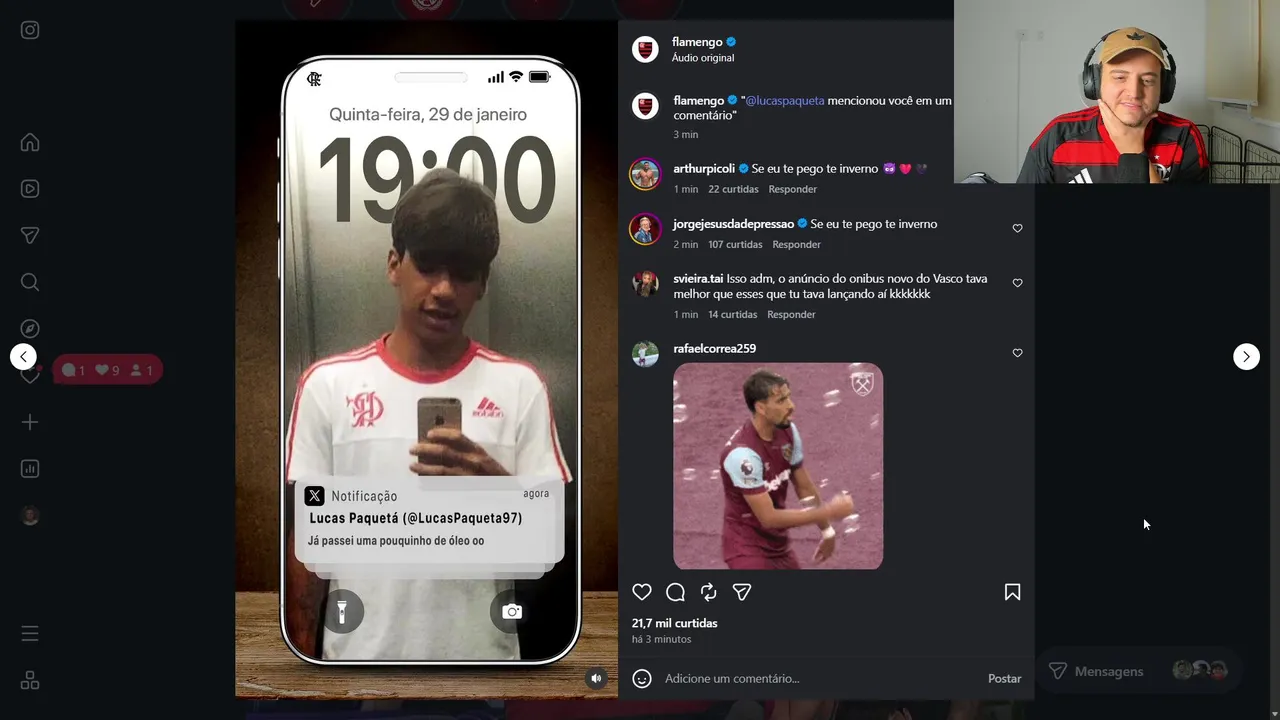Open the emoji picker for comments
The width and height of the screenshot is (1280, 720).
(642, 678)
